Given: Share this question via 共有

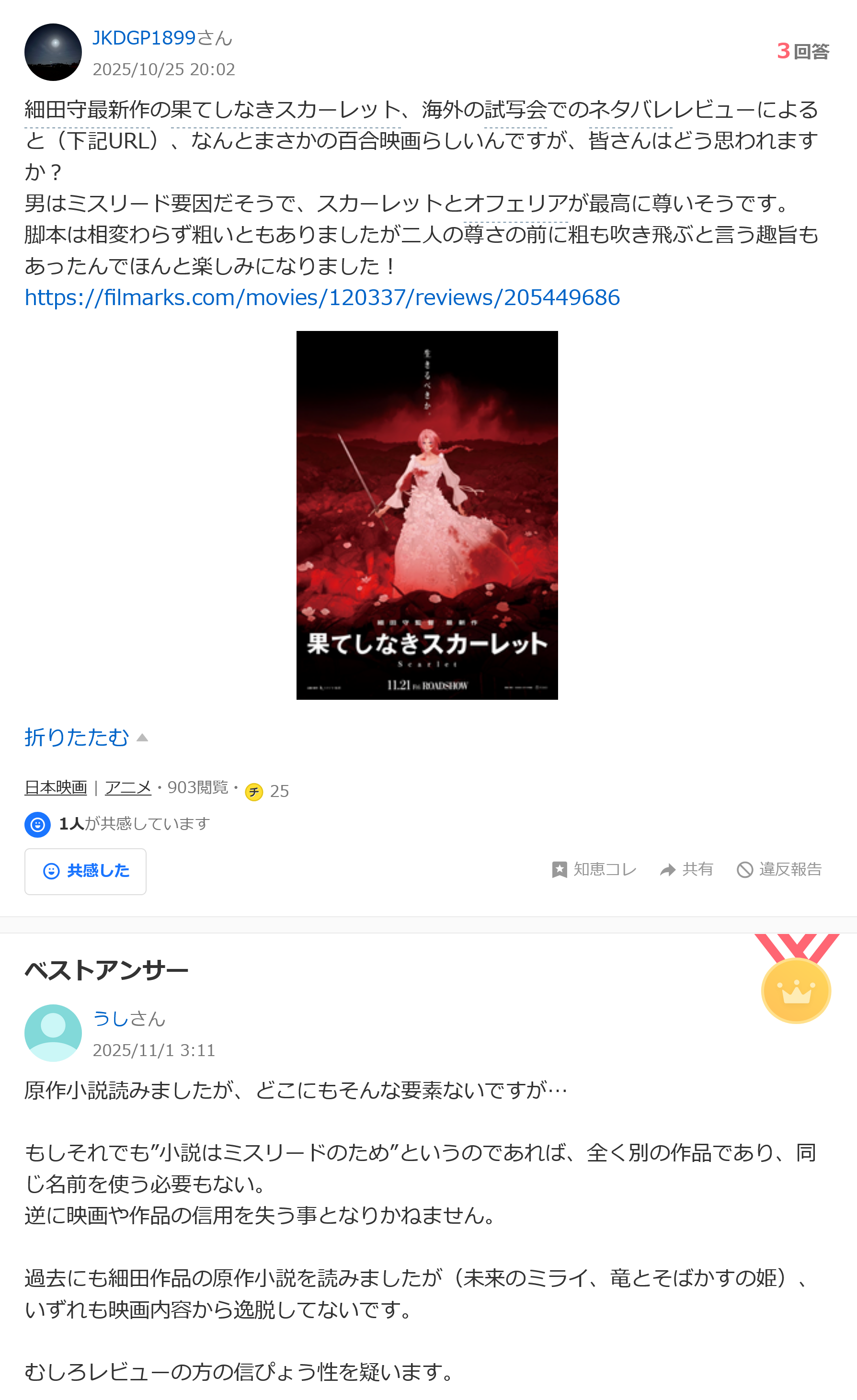Looking at the screenshot, I should 686,869.
